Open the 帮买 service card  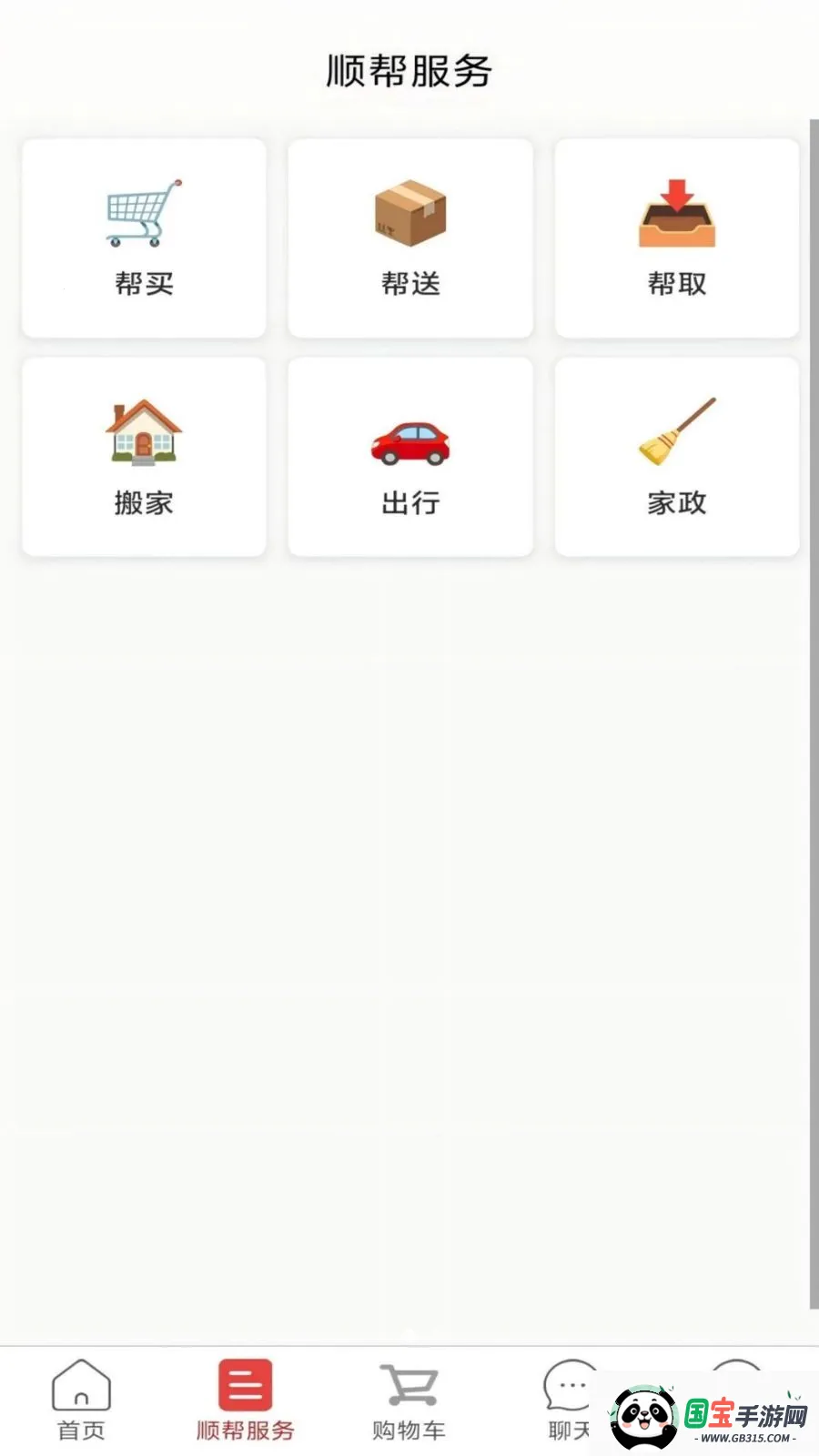click(143, 238)
